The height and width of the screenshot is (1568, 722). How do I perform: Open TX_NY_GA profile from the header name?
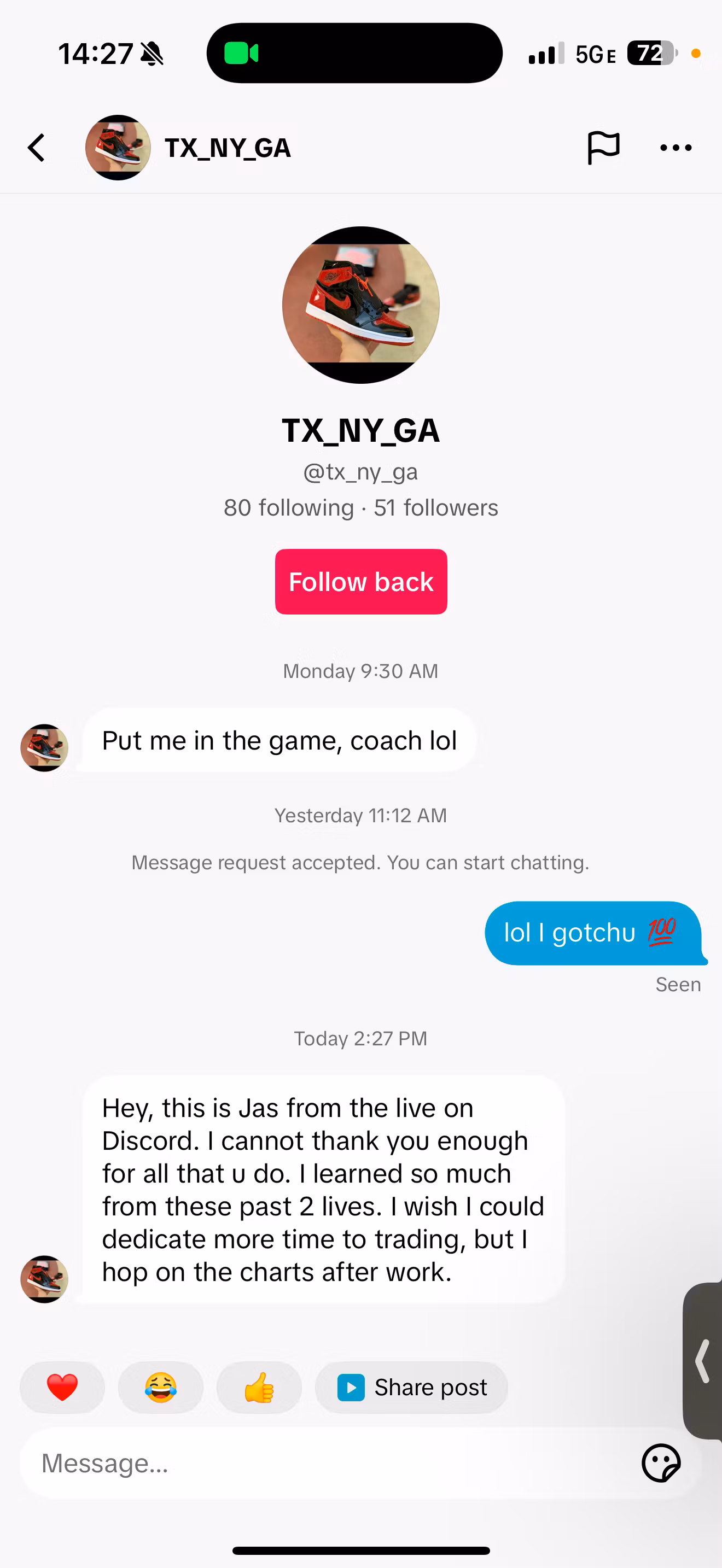pyautogui.click(x=228, y=148)
